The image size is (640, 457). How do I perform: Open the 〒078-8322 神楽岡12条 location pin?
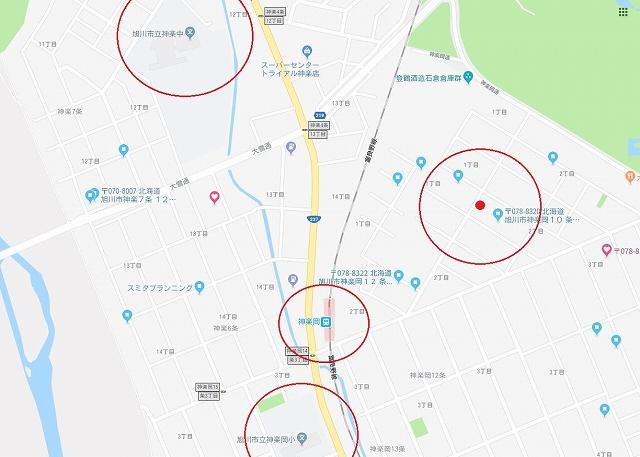point(398,276)
